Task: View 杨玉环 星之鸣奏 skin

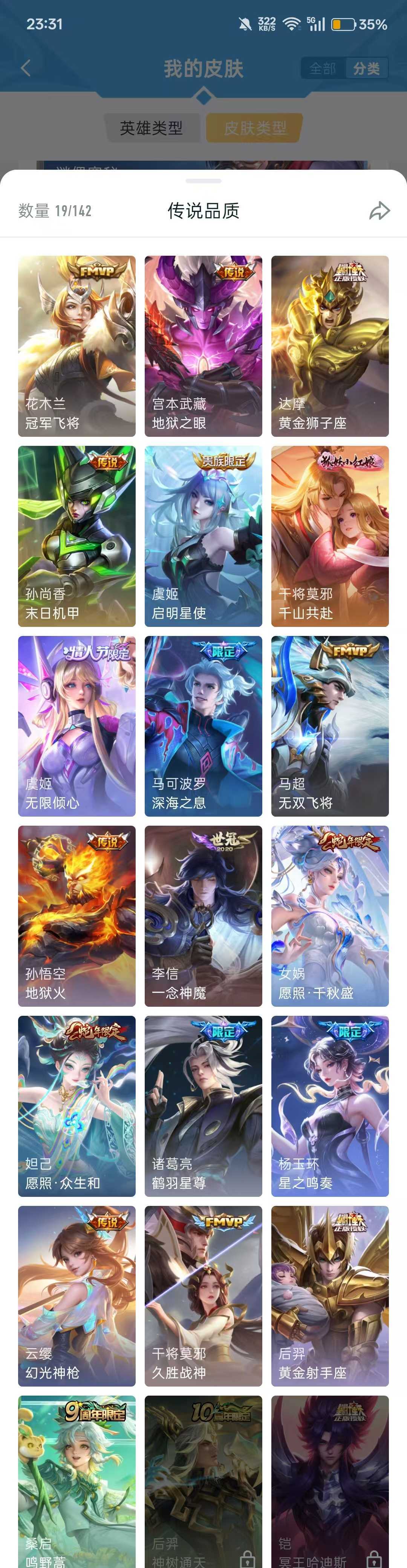Action: click(x=330, y=1106)
